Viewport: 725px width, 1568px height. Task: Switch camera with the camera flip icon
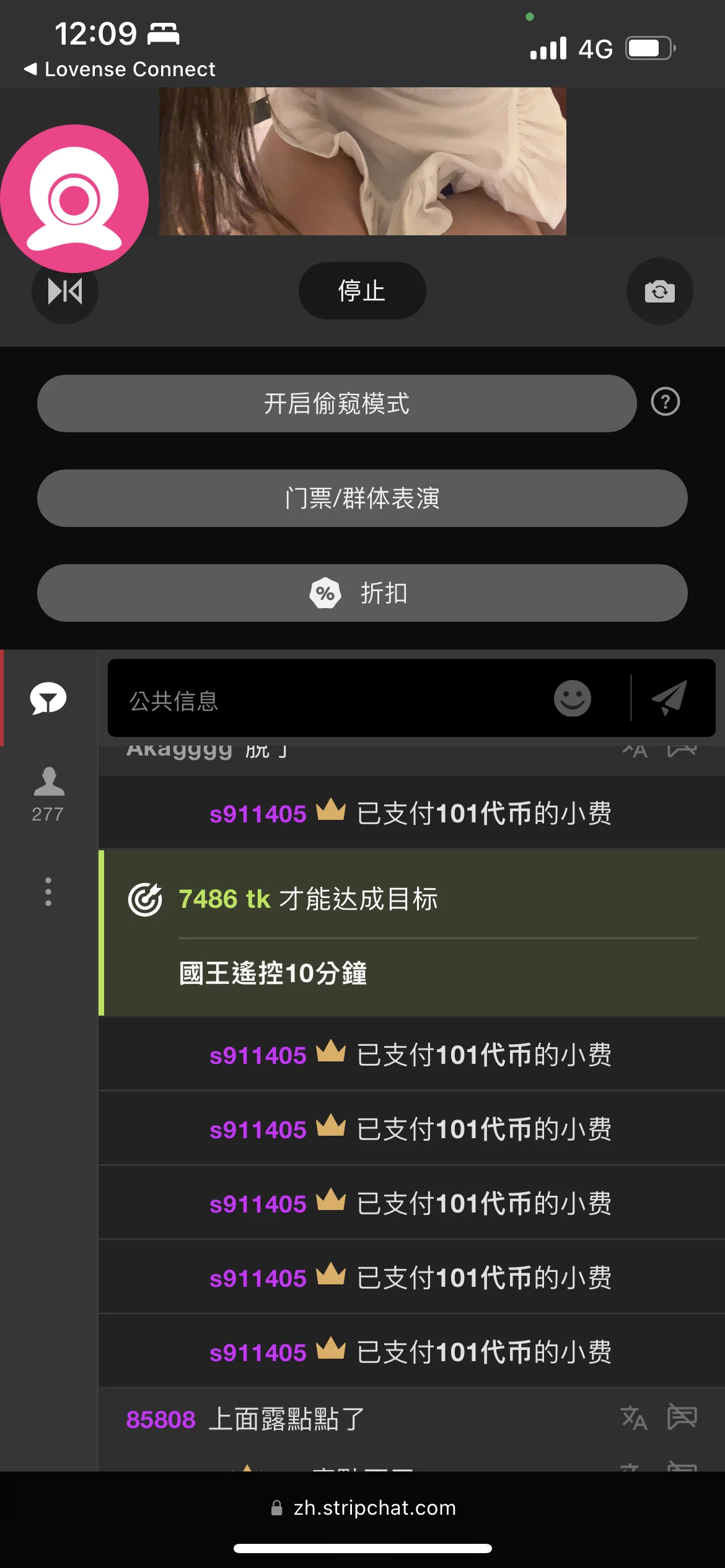click(659, 291)
